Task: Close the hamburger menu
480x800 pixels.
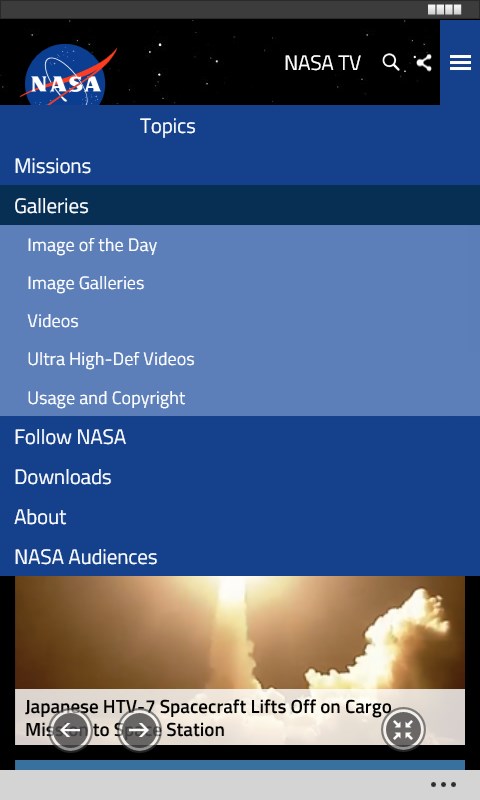Action: (460, 62)
